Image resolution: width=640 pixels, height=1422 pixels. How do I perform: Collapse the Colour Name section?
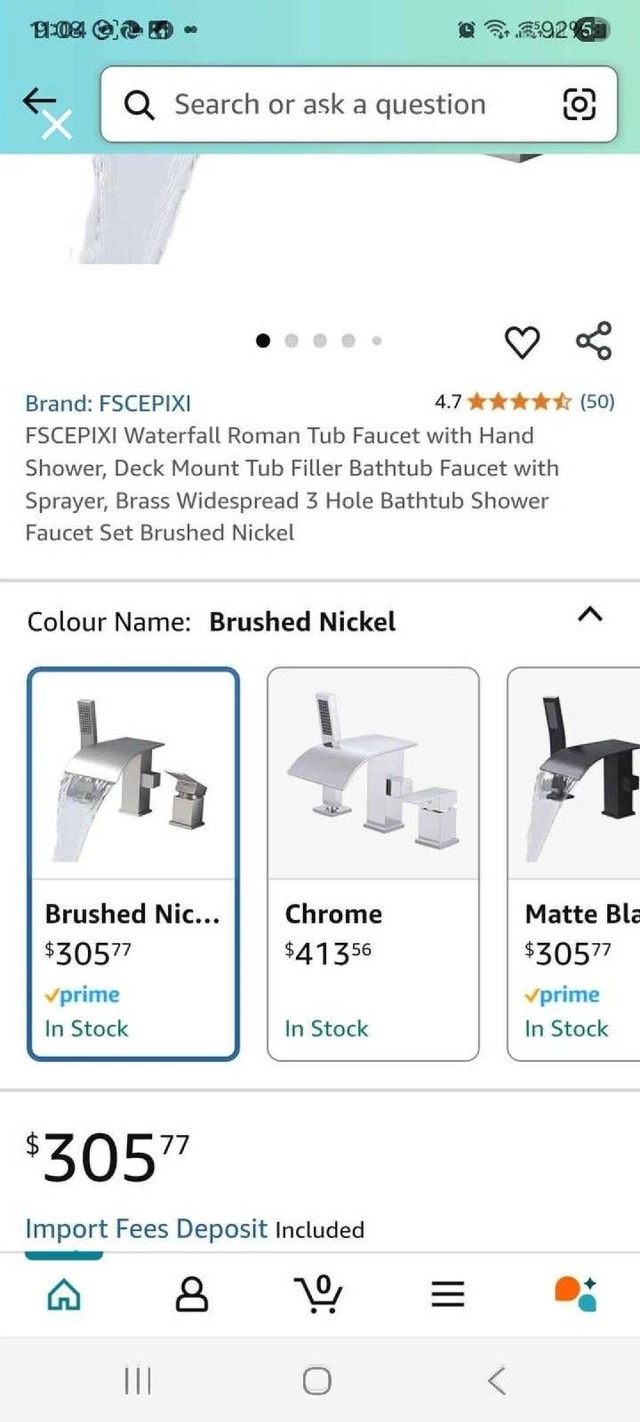[x=590, y=614]
